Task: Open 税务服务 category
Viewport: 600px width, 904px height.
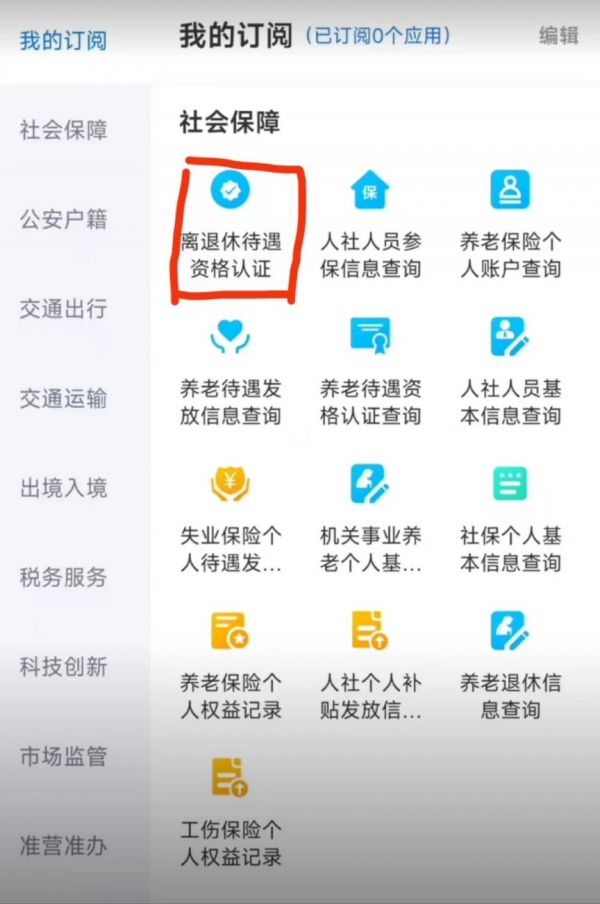Action: tap(63, 577)
